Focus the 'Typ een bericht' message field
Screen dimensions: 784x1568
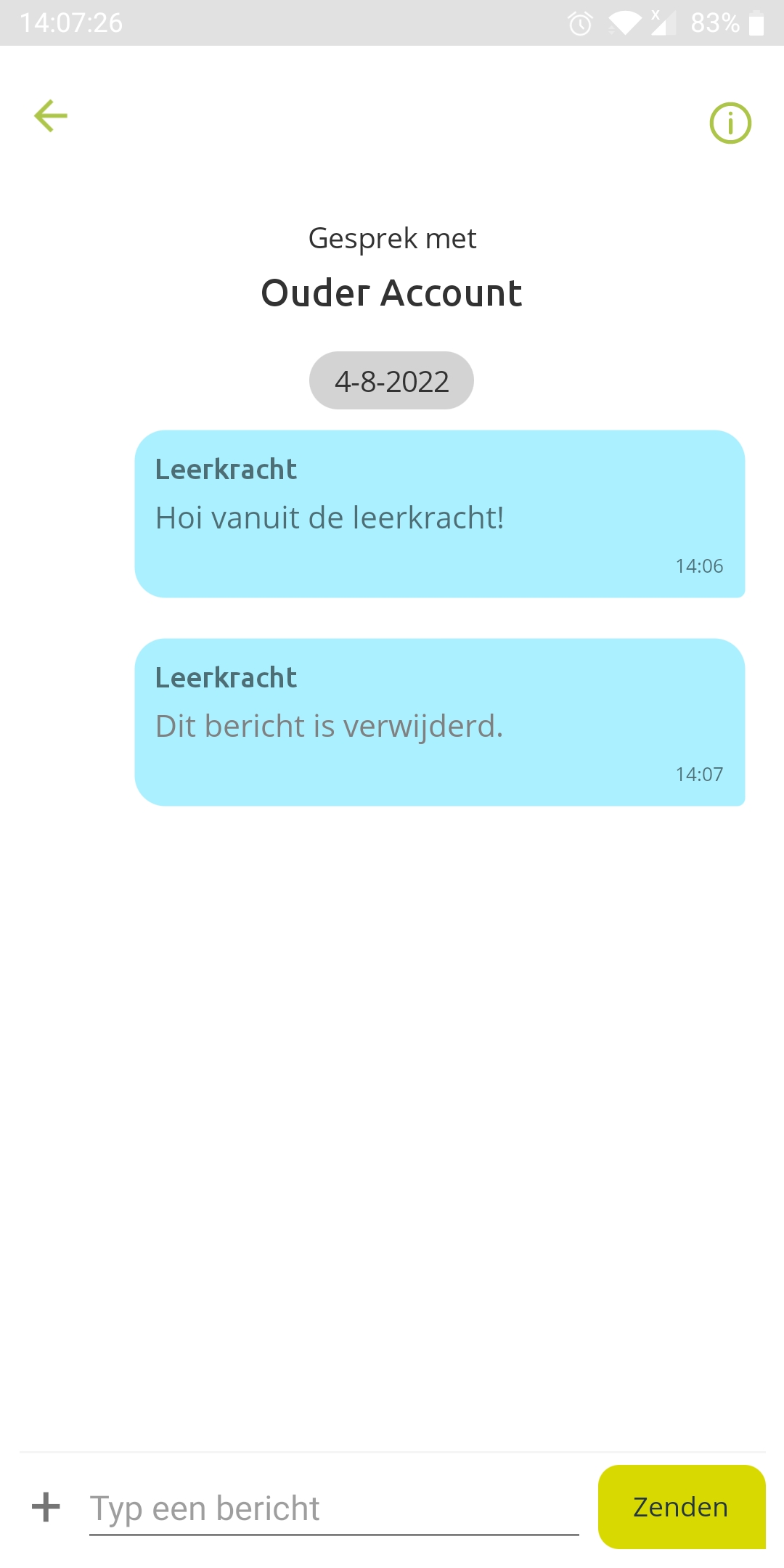pos(334,1508)
